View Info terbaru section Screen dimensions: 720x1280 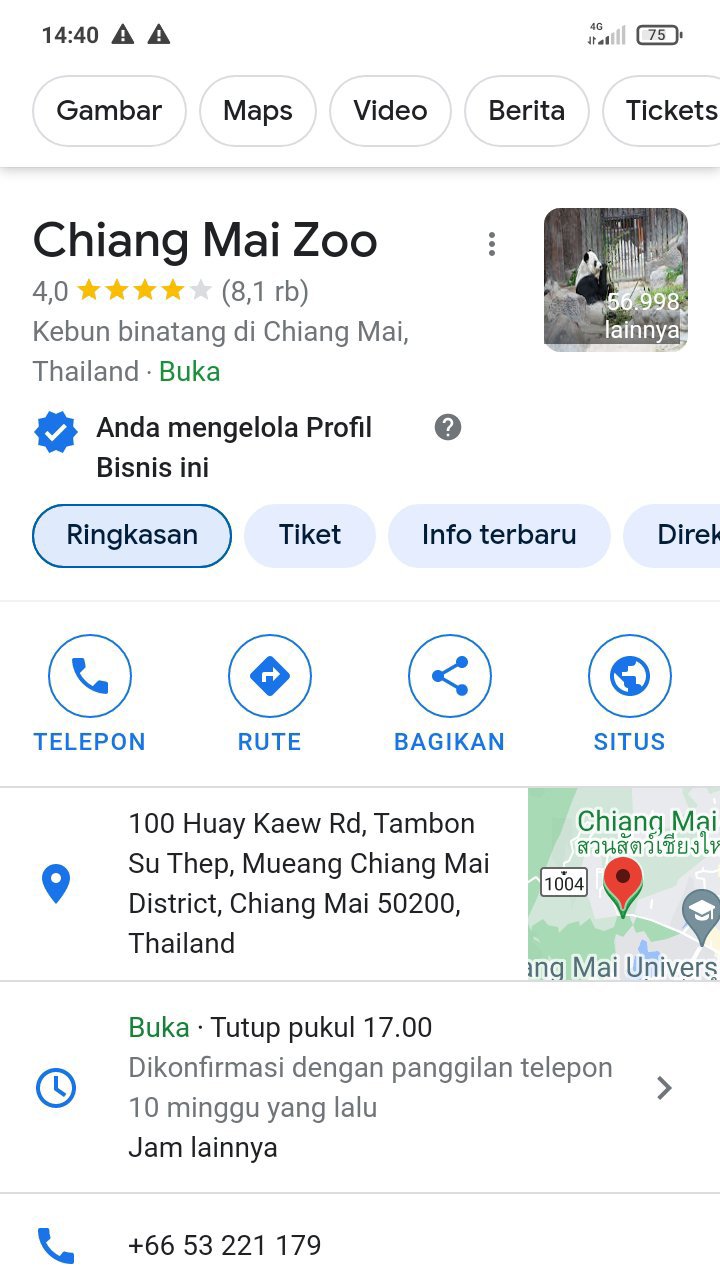[499, 535]
